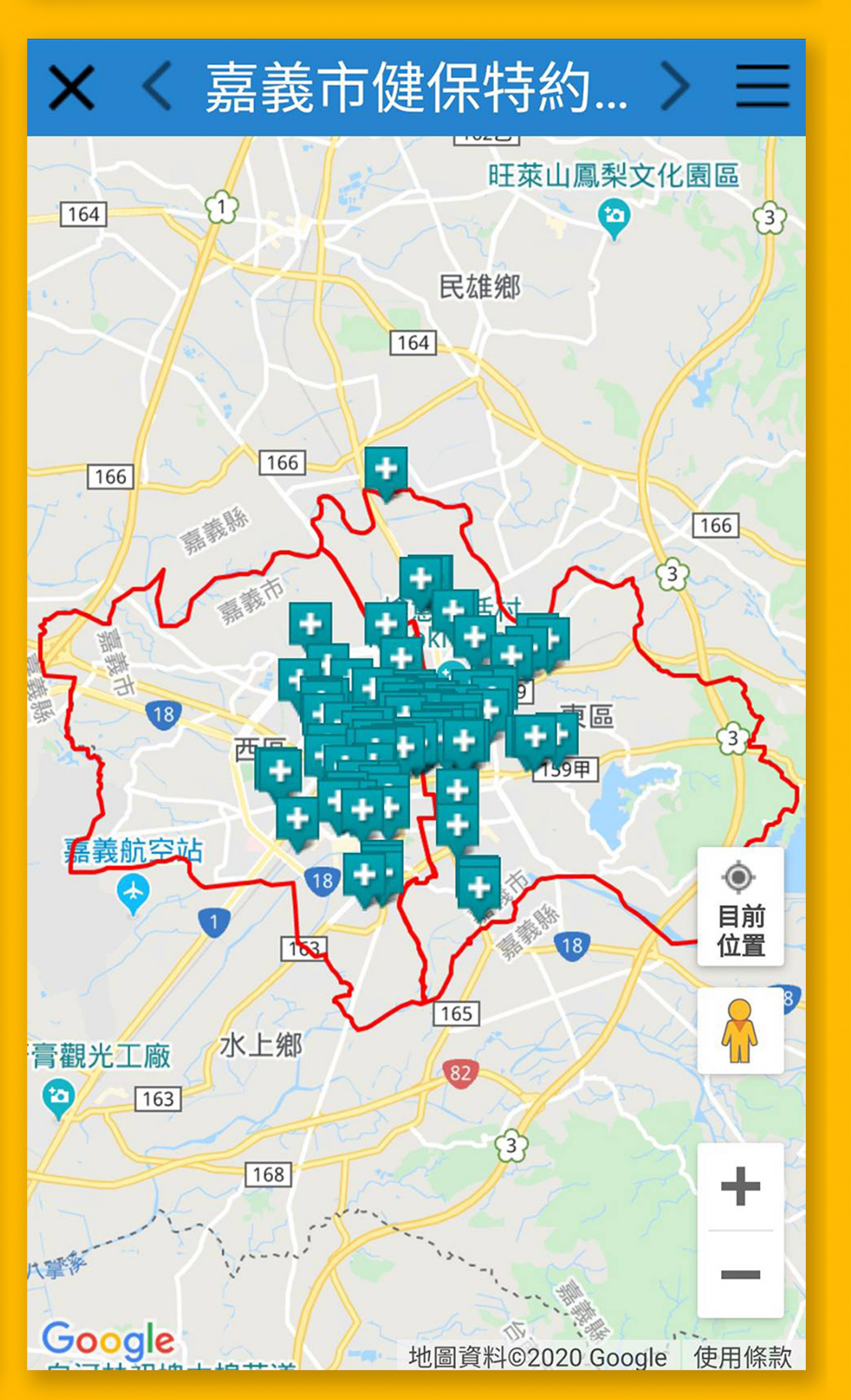Open the 使用條款 terms link
Image resolution: width=851 pixels, height=1400 pixels.
pyautogui.click(x=742, y=1357)
